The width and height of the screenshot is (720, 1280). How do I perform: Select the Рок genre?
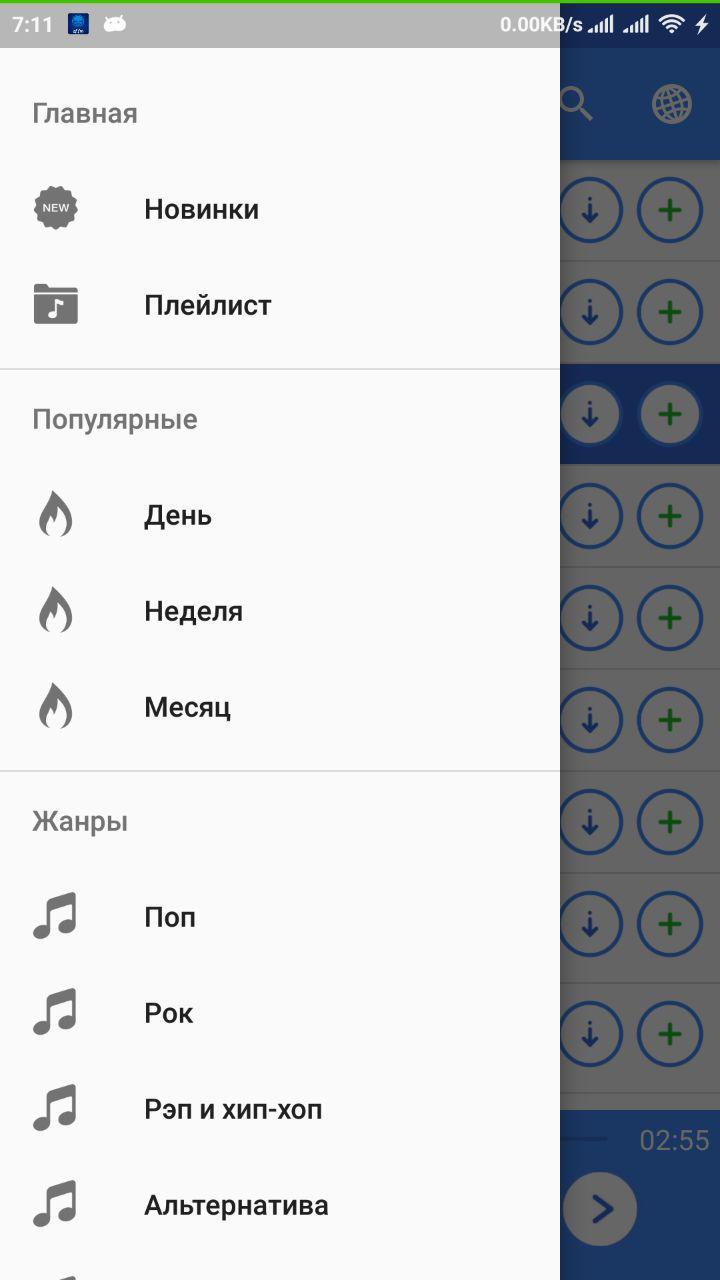point(170,1012)
